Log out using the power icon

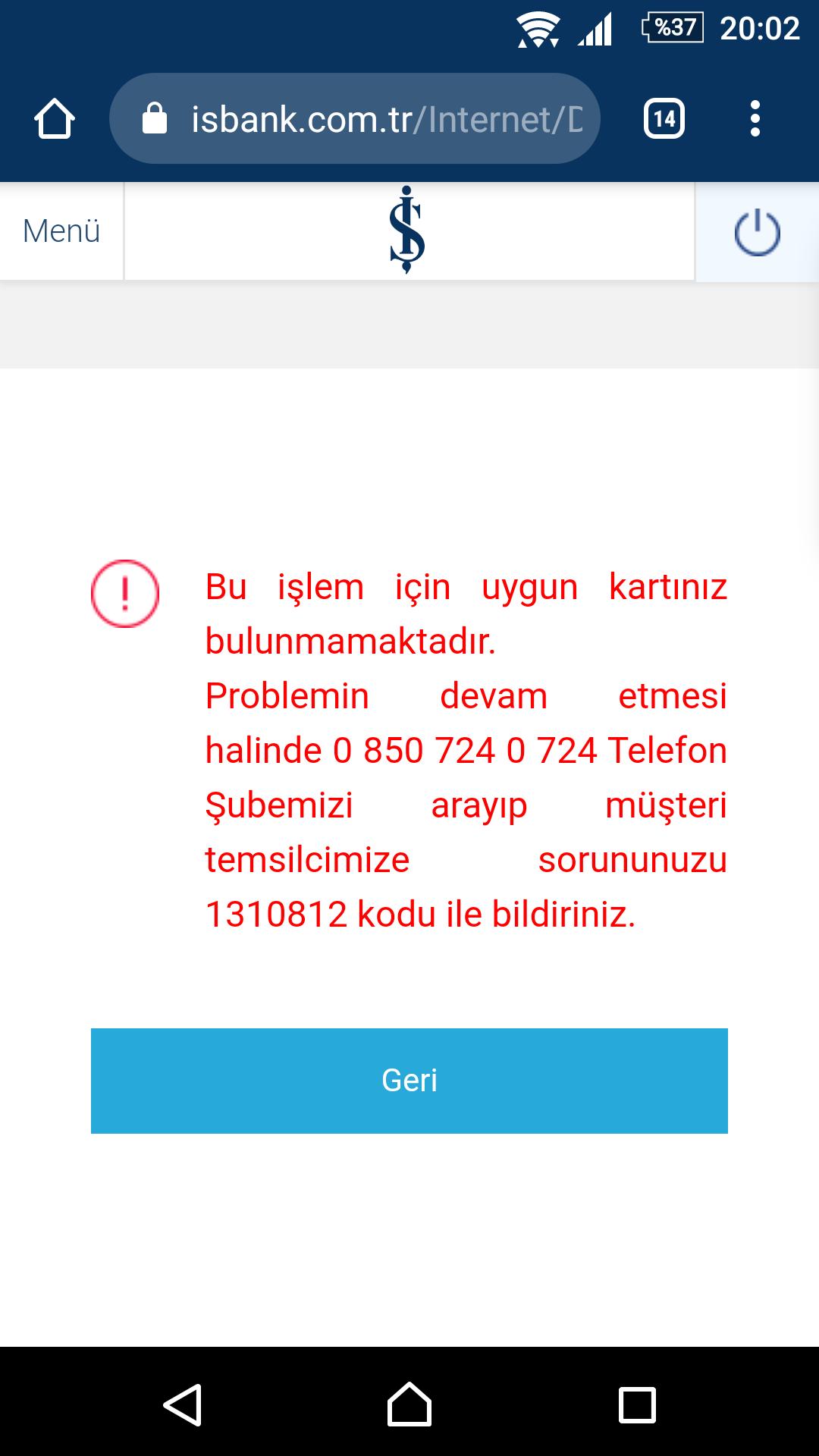click(x=757, y=233)
